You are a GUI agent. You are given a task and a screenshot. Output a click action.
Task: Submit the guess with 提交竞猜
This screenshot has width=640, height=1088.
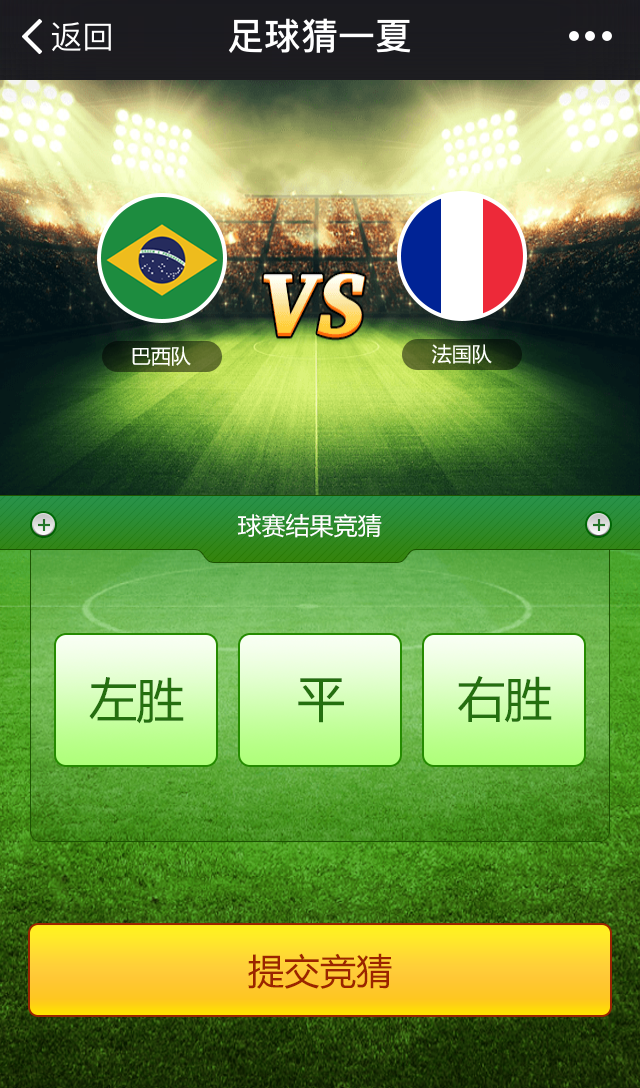(x=320, y=970)
